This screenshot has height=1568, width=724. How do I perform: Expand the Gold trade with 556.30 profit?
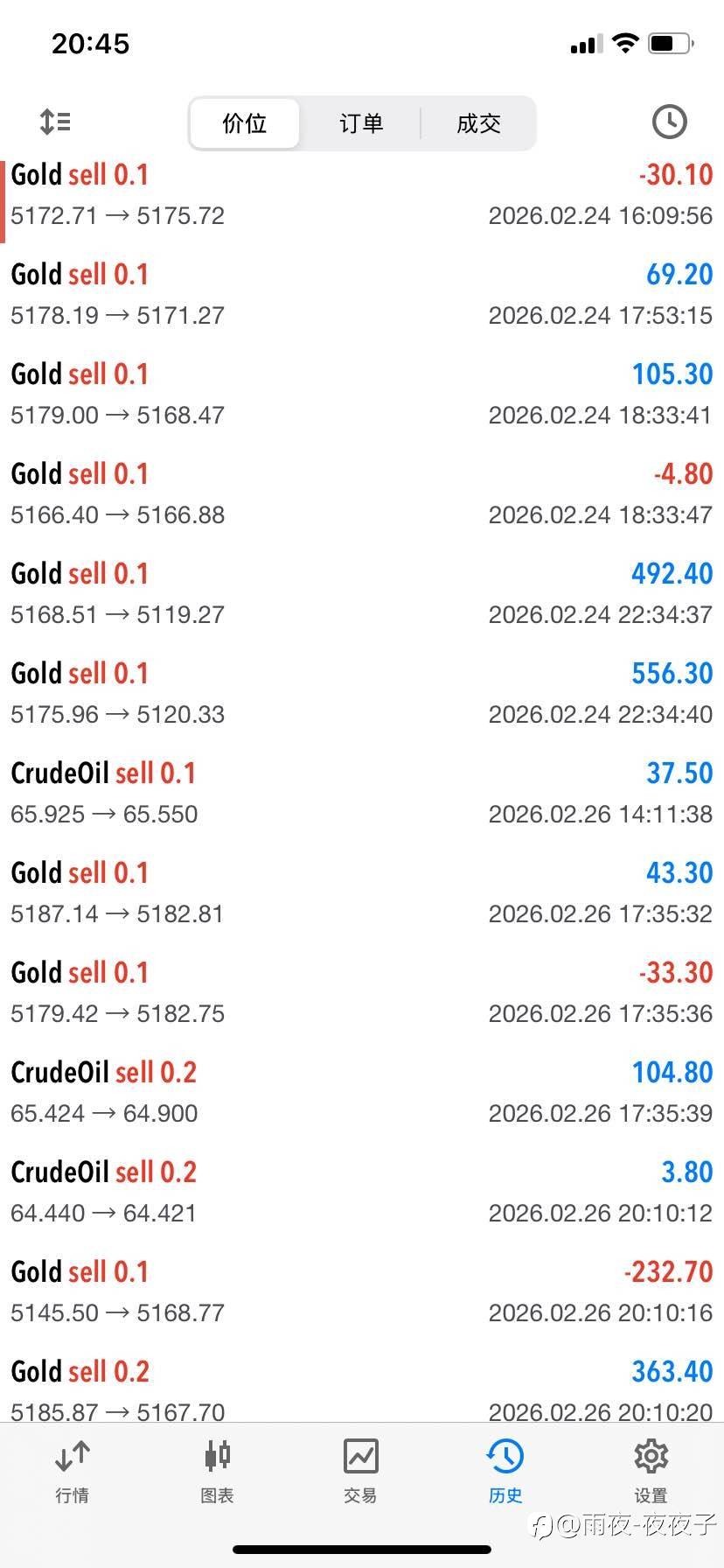(362, 693)
